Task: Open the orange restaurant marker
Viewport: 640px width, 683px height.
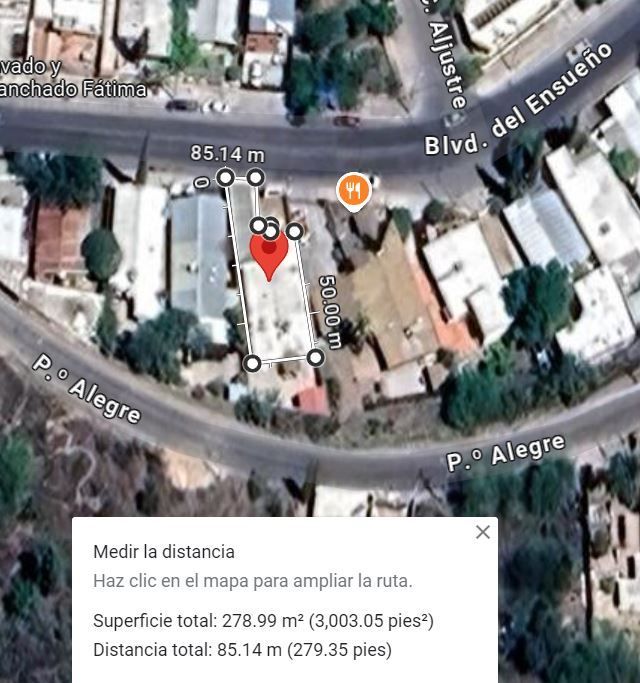Action: click(x=353, y=189)
